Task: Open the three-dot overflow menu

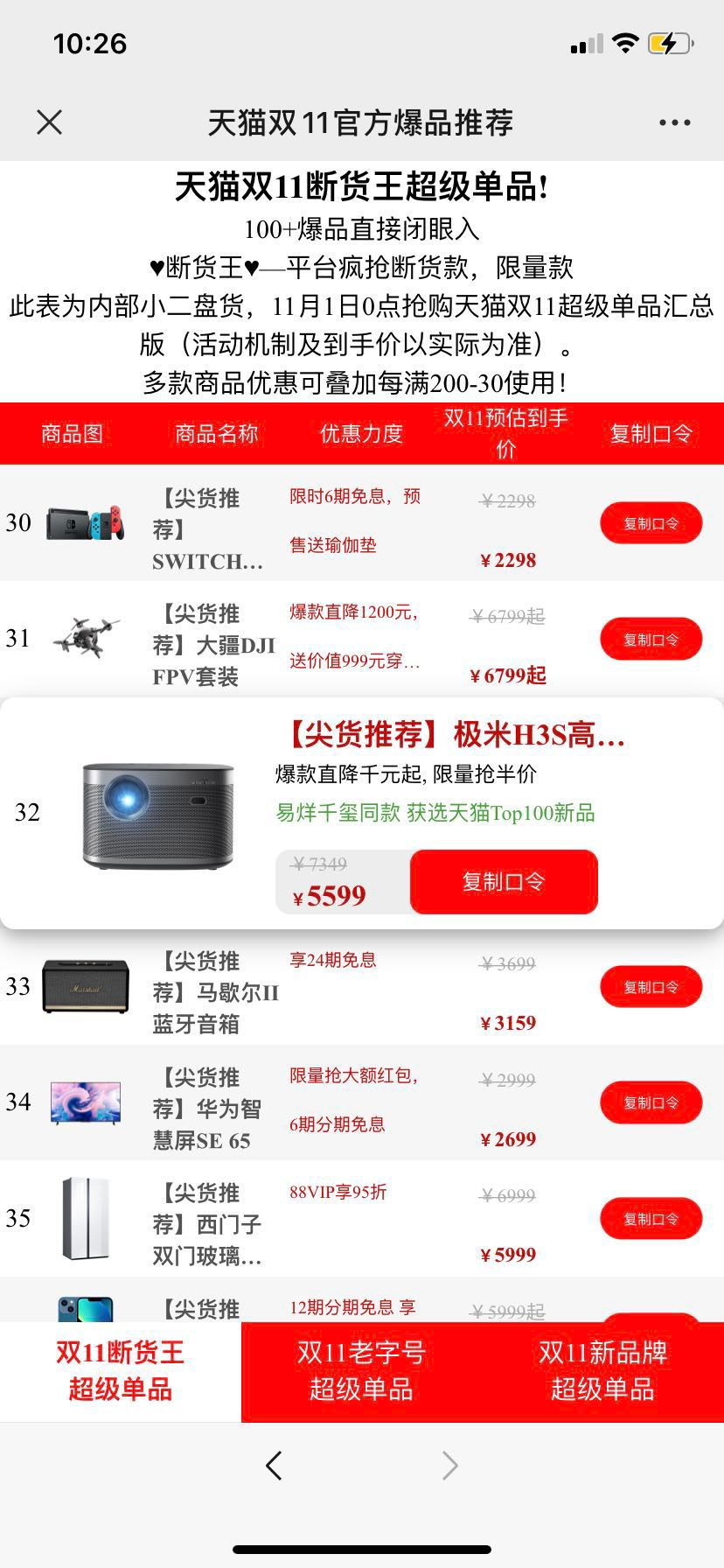Action: (x=674, y=122)
